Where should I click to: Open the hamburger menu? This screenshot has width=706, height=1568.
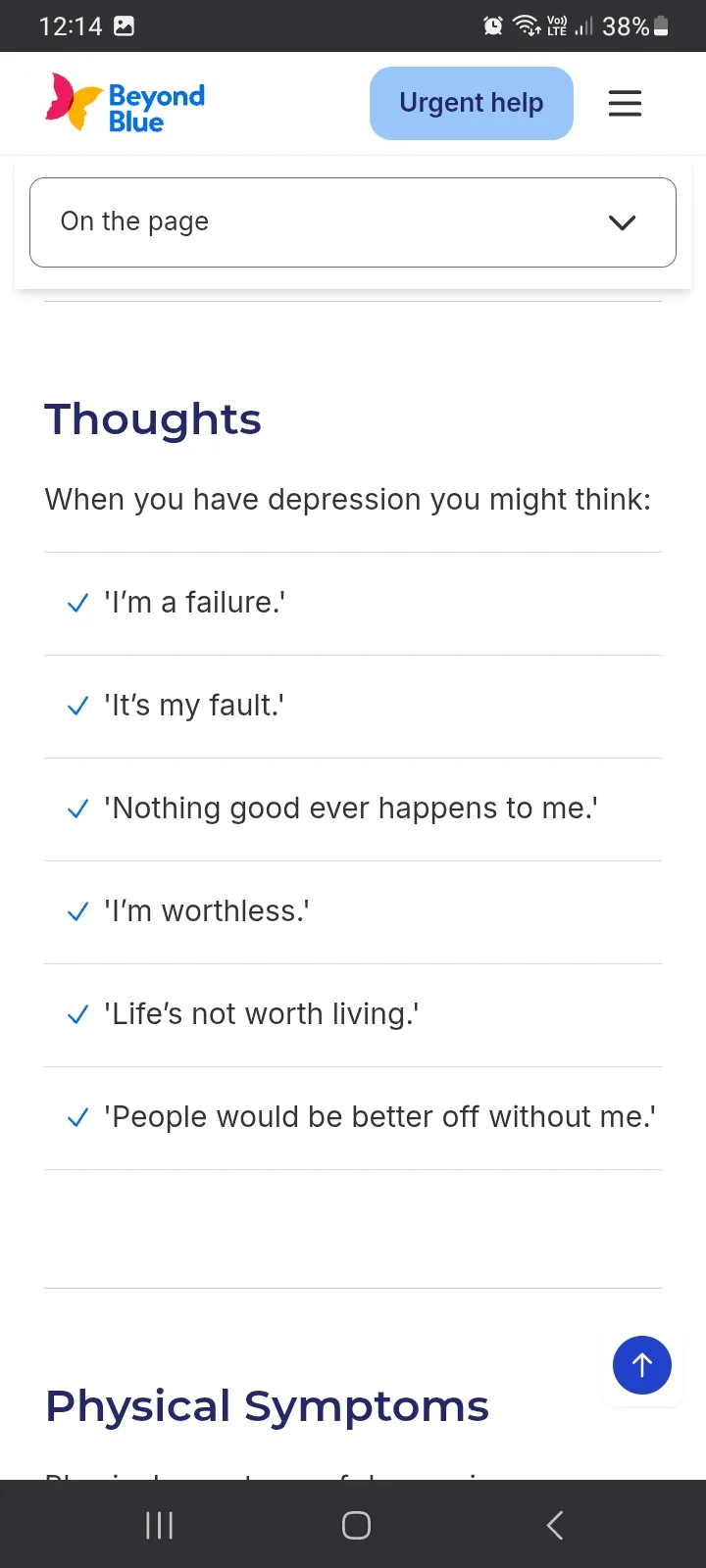pos(625,103)
